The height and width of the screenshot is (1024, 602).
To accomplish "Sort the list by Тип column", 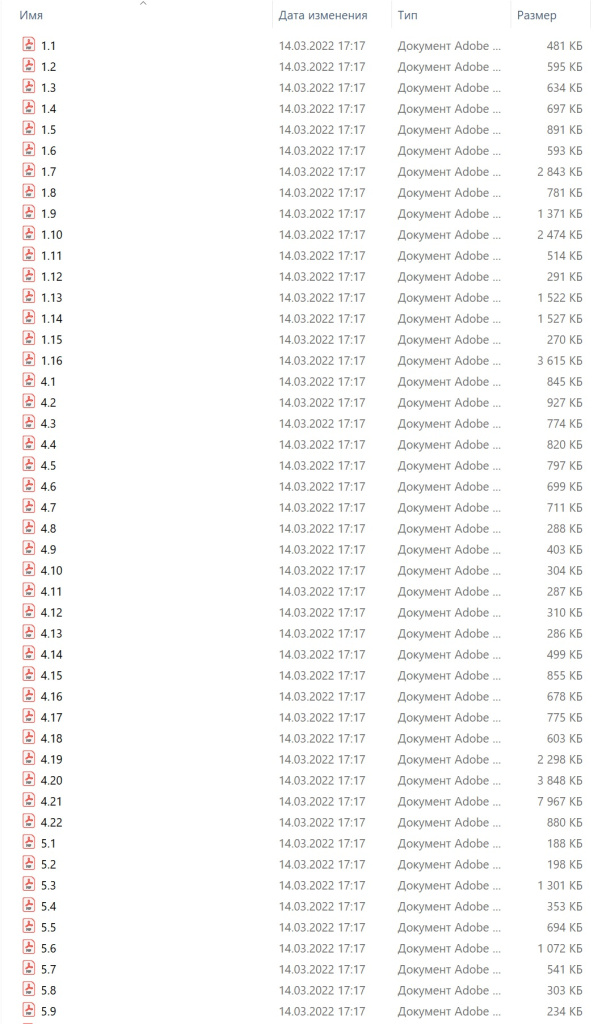I will (407, 15).
